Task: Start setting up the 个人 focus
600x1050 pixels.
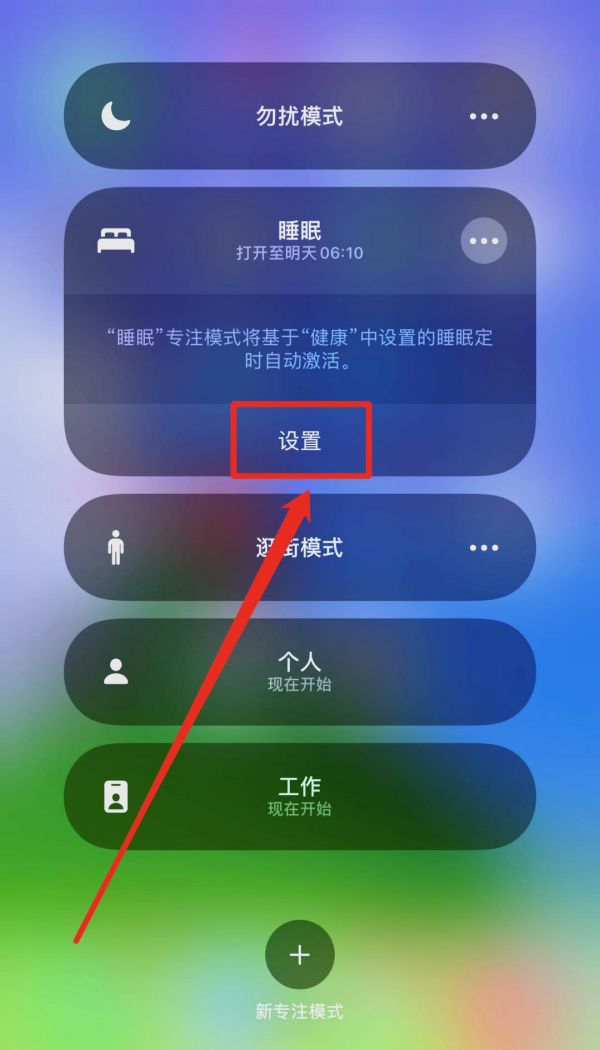Action: pos(299,672)
